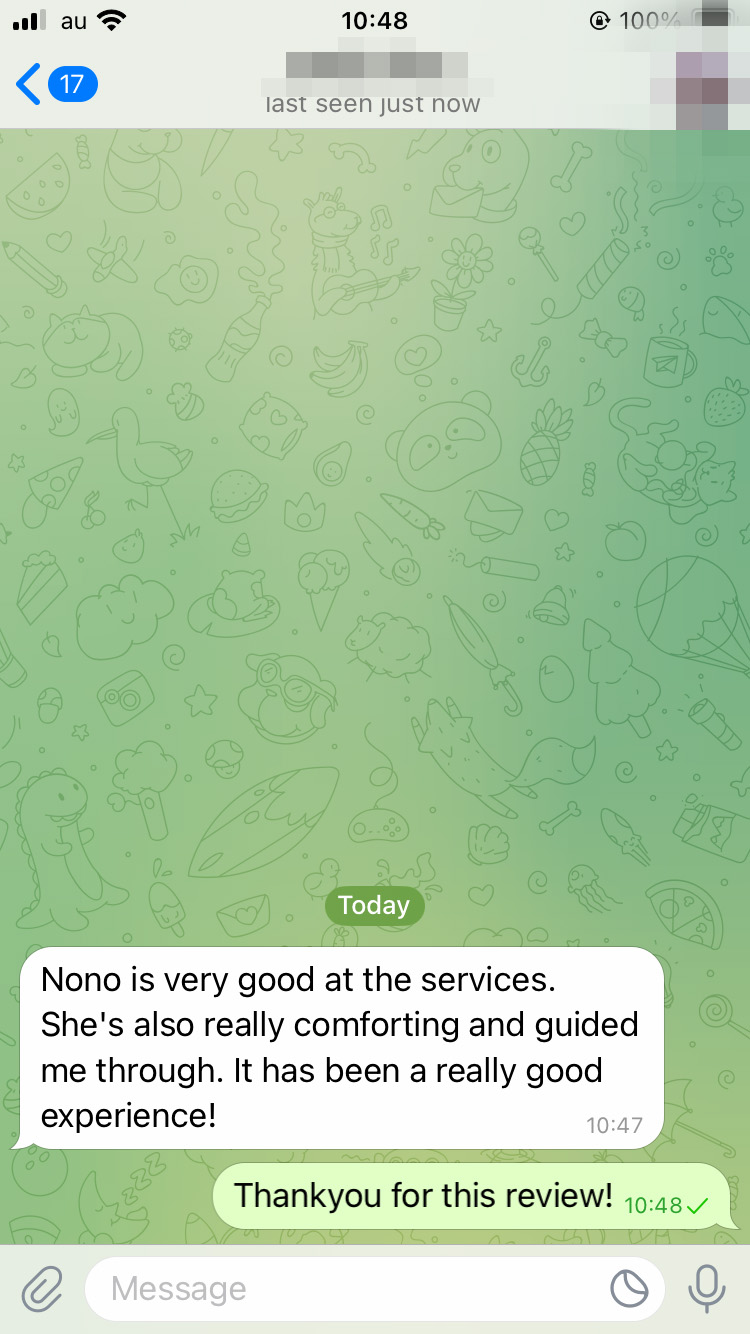The height and width of the screenshot is (1334, 750).
Task: Record a voice message with microphone
Action: [707, 1289]
